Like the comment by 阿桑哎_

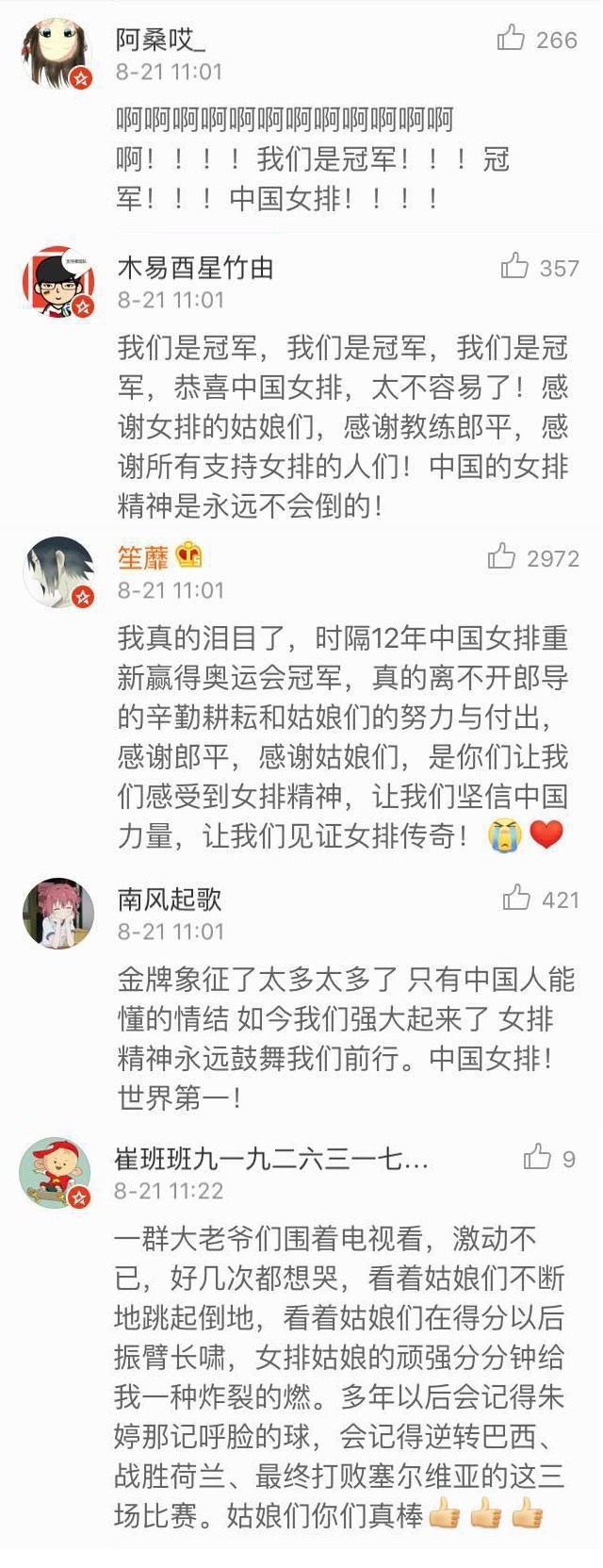(x=511, y=39)
